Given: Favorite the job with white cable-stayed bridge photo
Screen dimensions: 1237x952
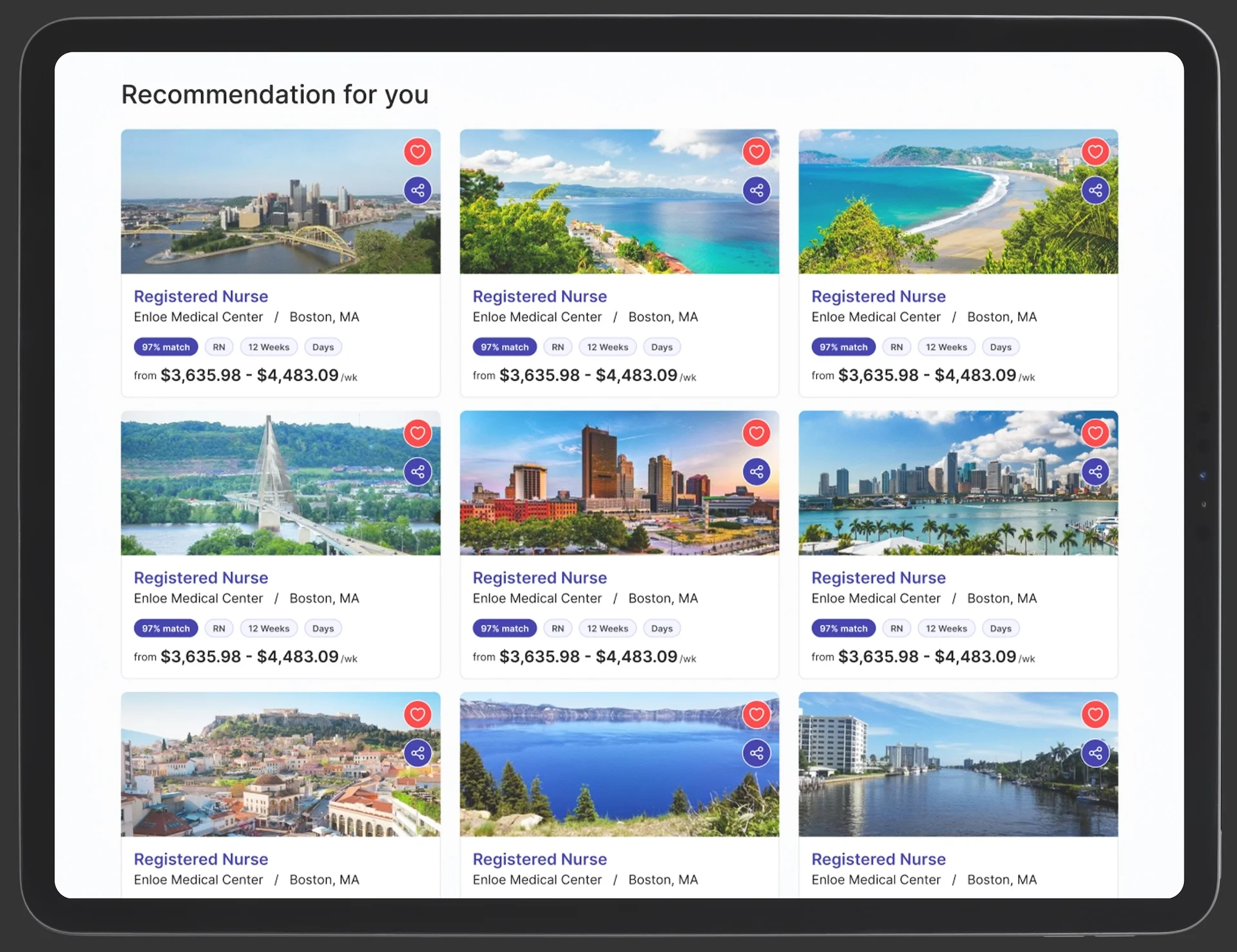Looking at the screenshot, I should click(417, 433).
